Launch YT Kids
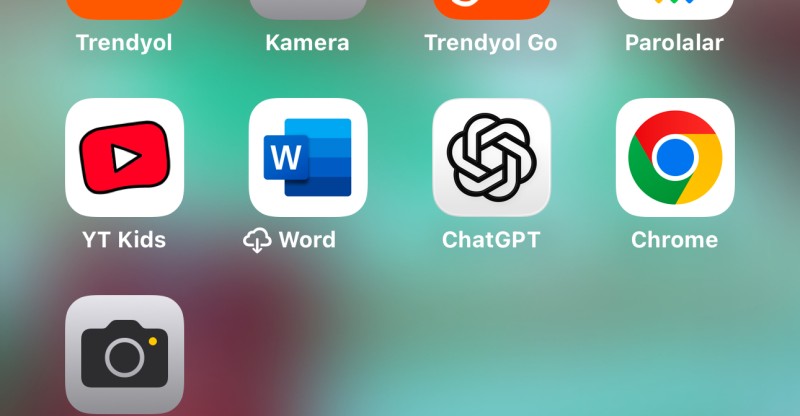This screenshot has width=800, height=416. point(124,157)
